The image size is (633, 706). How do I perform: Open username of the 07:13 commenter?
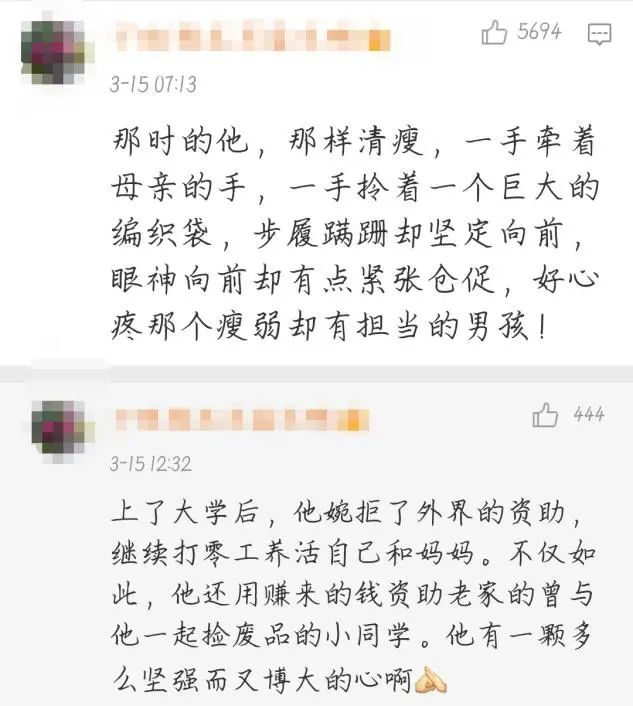pos(250,41)
